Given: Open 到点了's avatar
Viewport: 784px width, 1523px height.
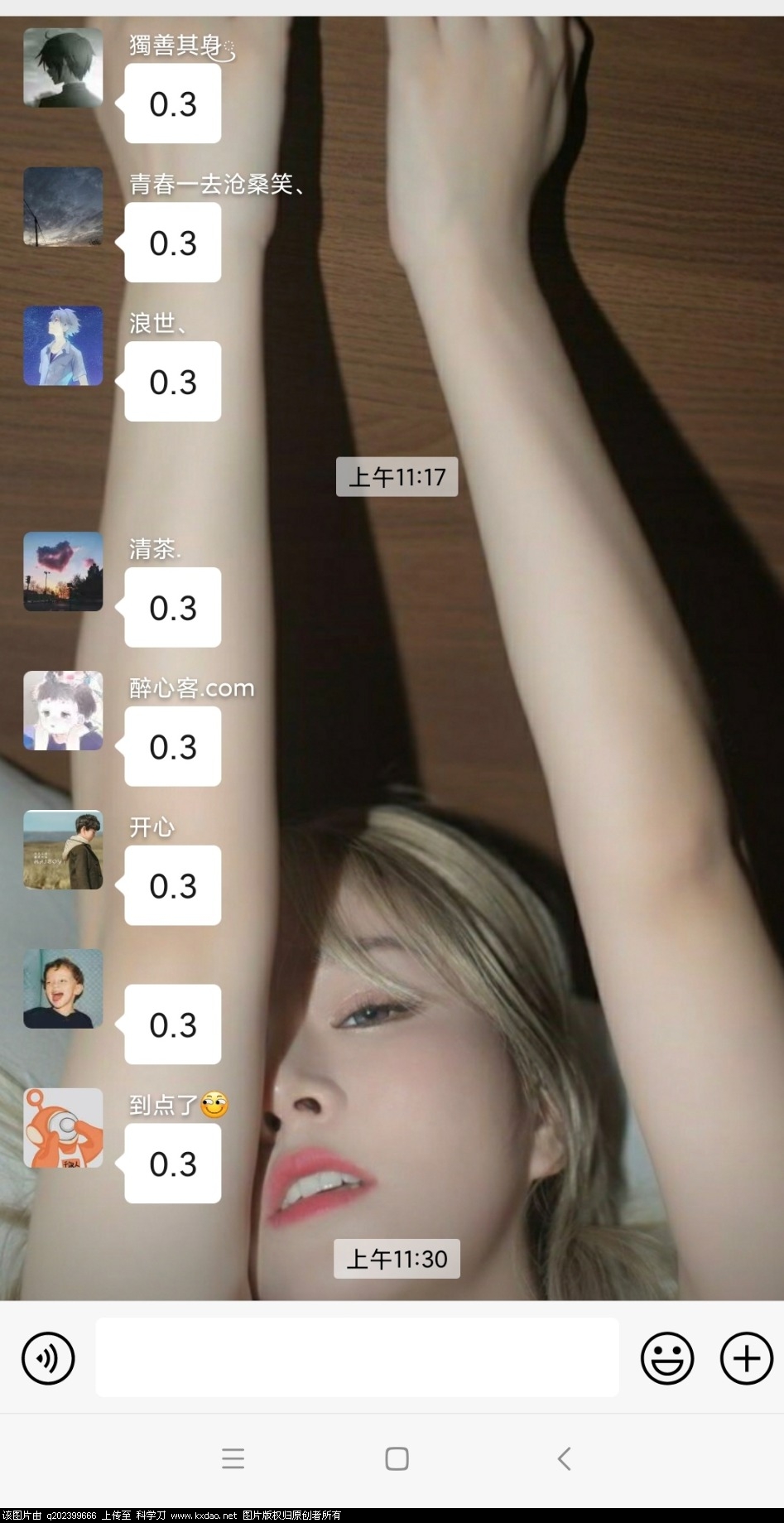Looking at the screenshot, I should coord(63,1128).
